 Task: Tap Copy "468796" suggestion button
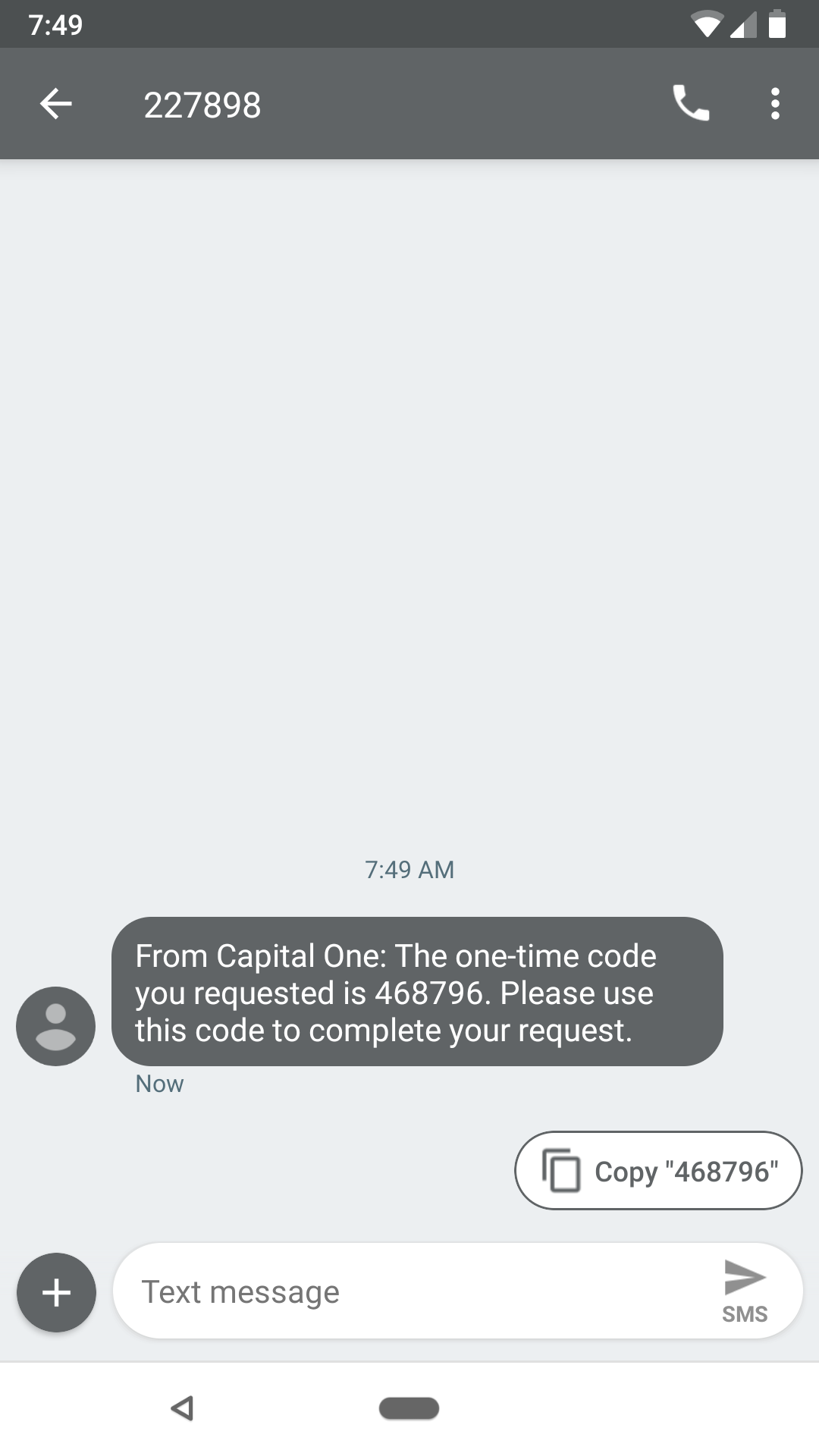click(x=657, y=1170)
